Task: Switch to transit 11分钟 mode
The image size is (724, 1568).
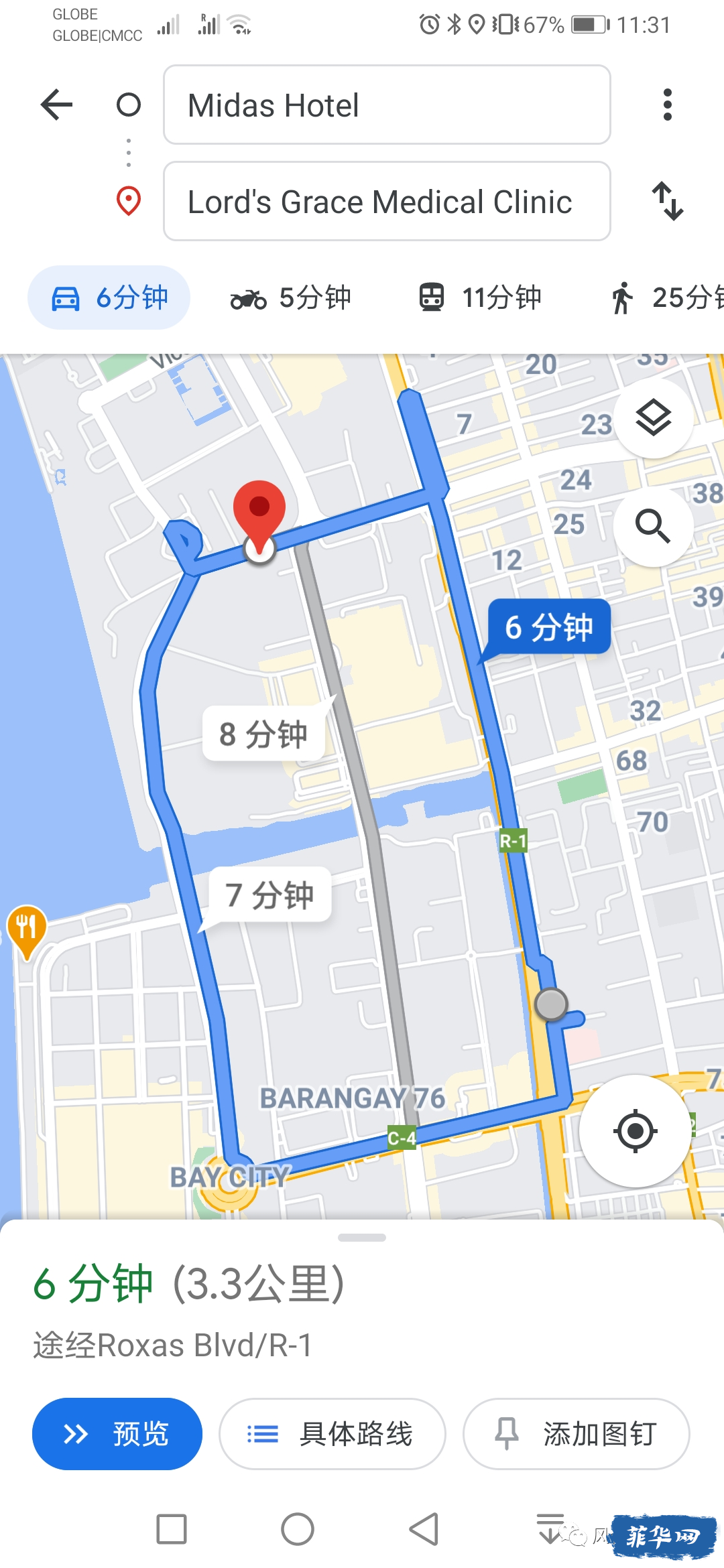Action: coord(480,298)
